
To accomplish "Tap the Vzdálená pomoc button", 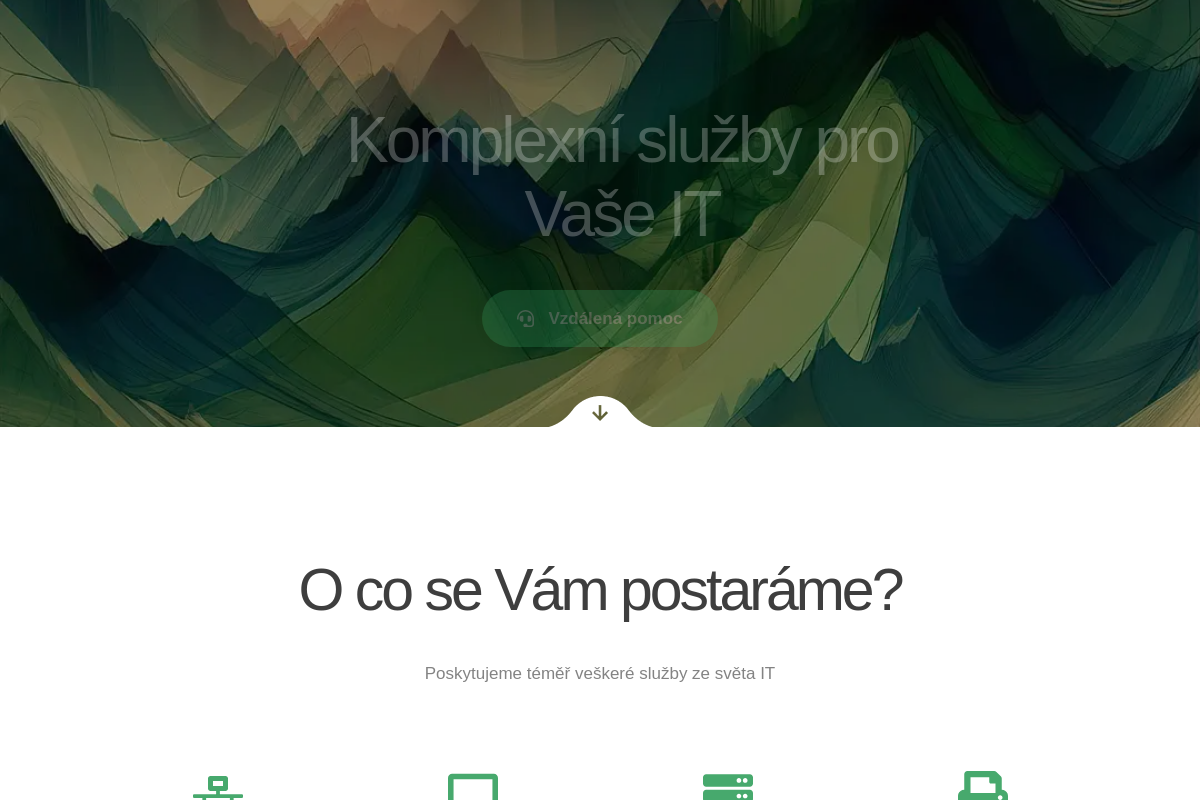I will (600, 319).
